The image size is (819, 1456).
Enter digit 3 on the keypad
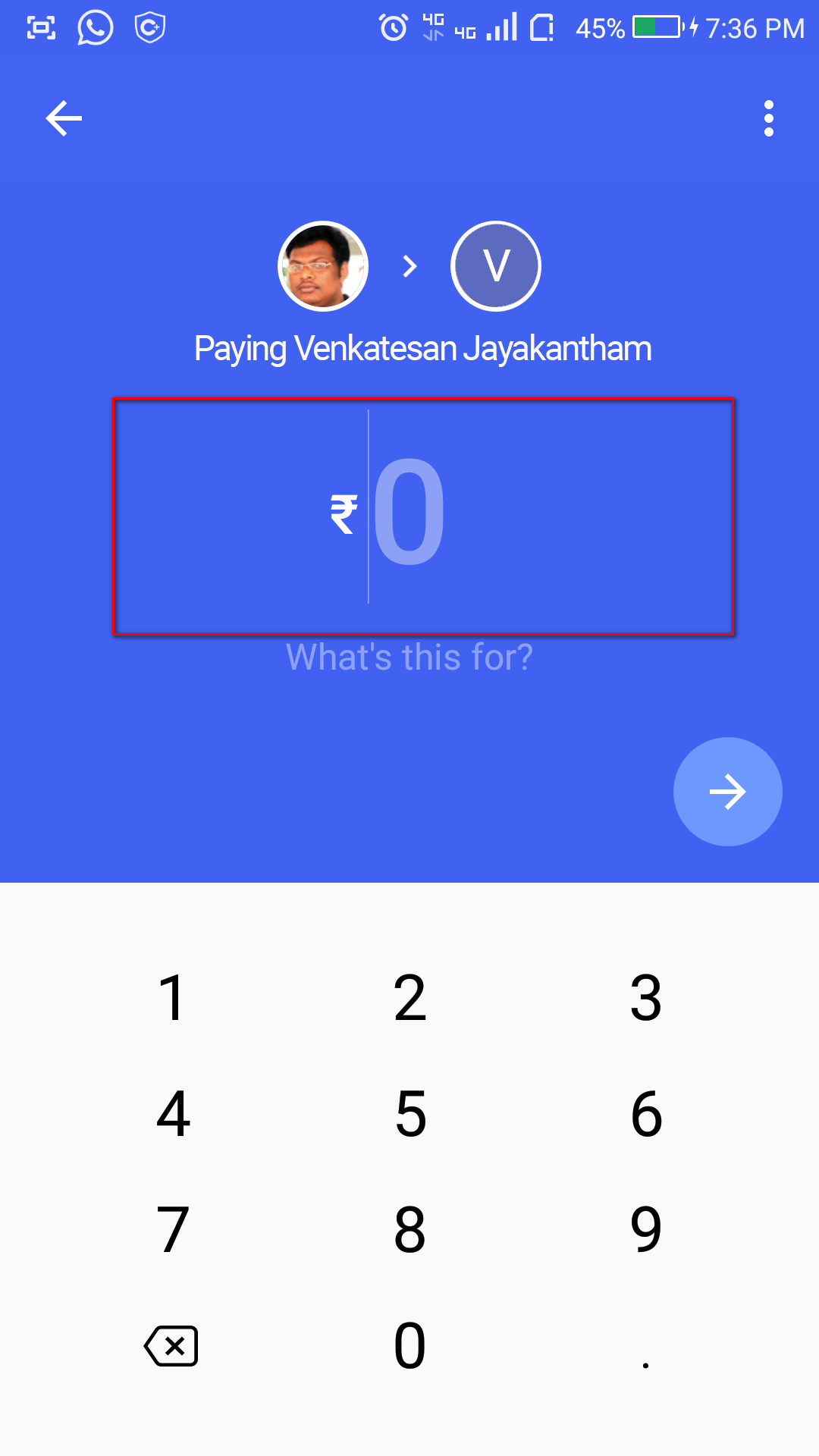point(646,998)
